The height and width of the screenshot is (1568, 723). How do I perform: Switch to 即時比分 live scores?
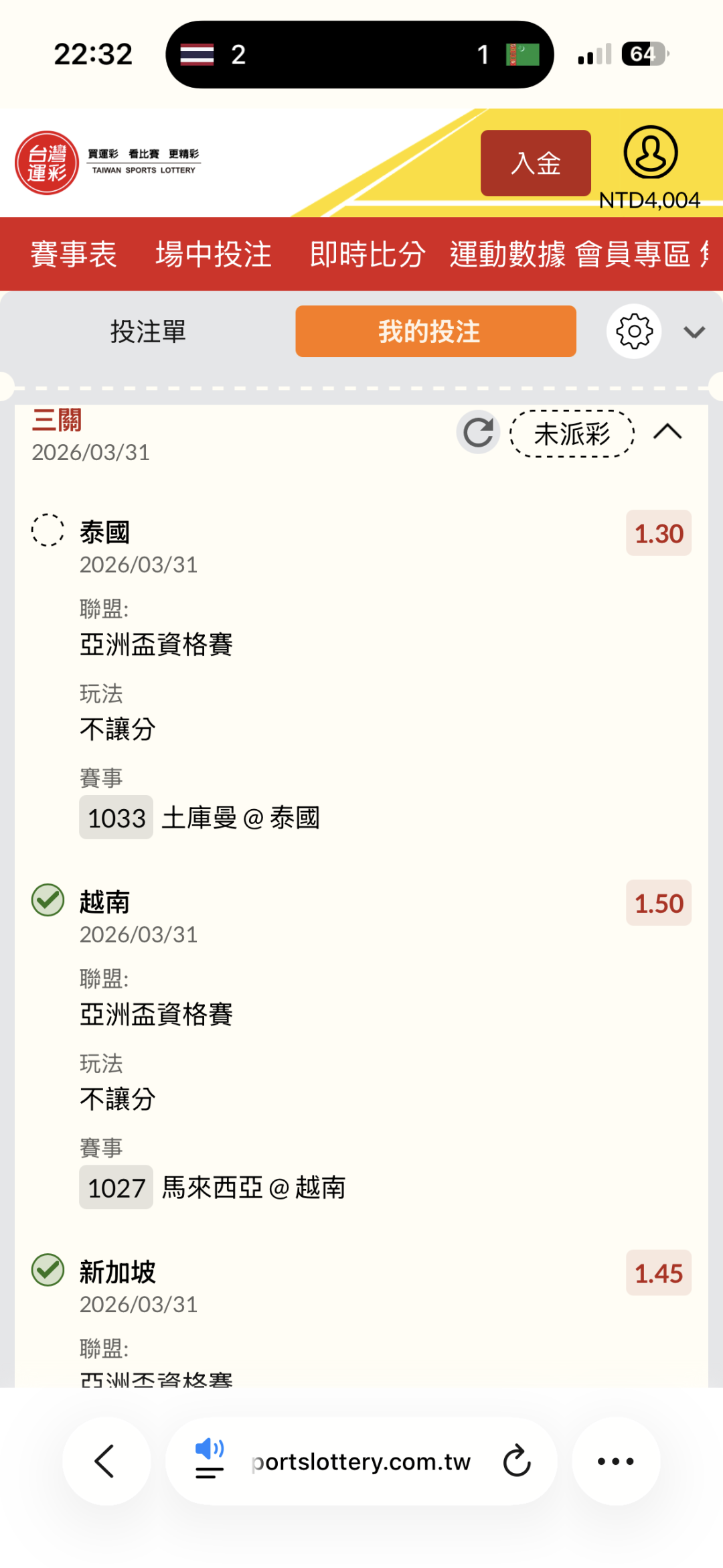point(368,255)
